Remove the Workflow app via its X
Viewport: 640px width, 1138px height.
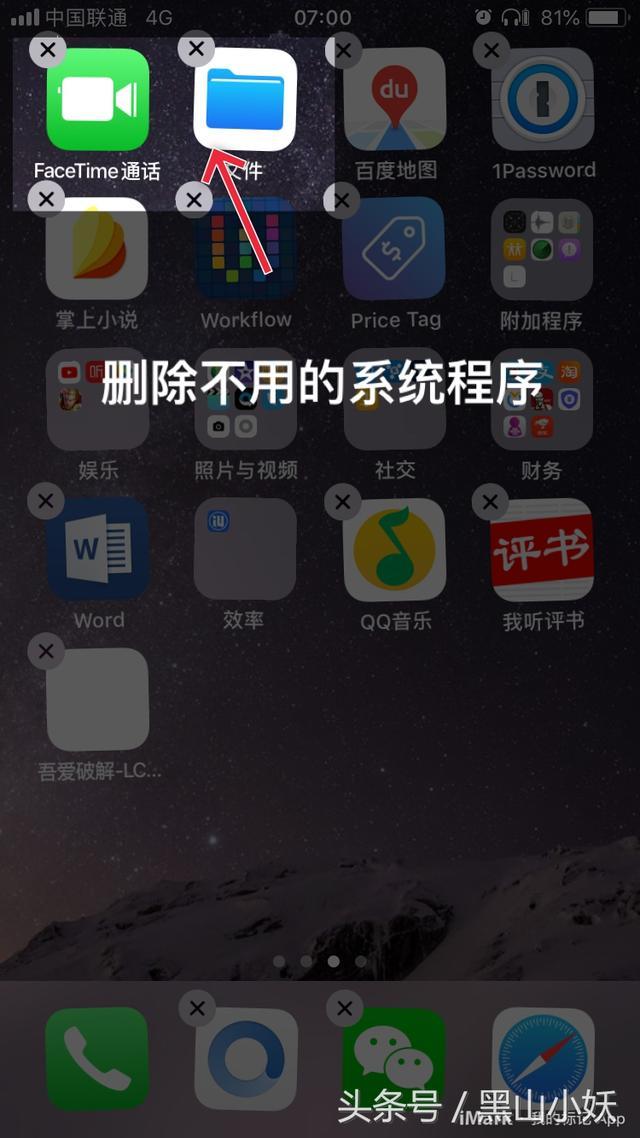pyautogui.click(x=194, y=200)
